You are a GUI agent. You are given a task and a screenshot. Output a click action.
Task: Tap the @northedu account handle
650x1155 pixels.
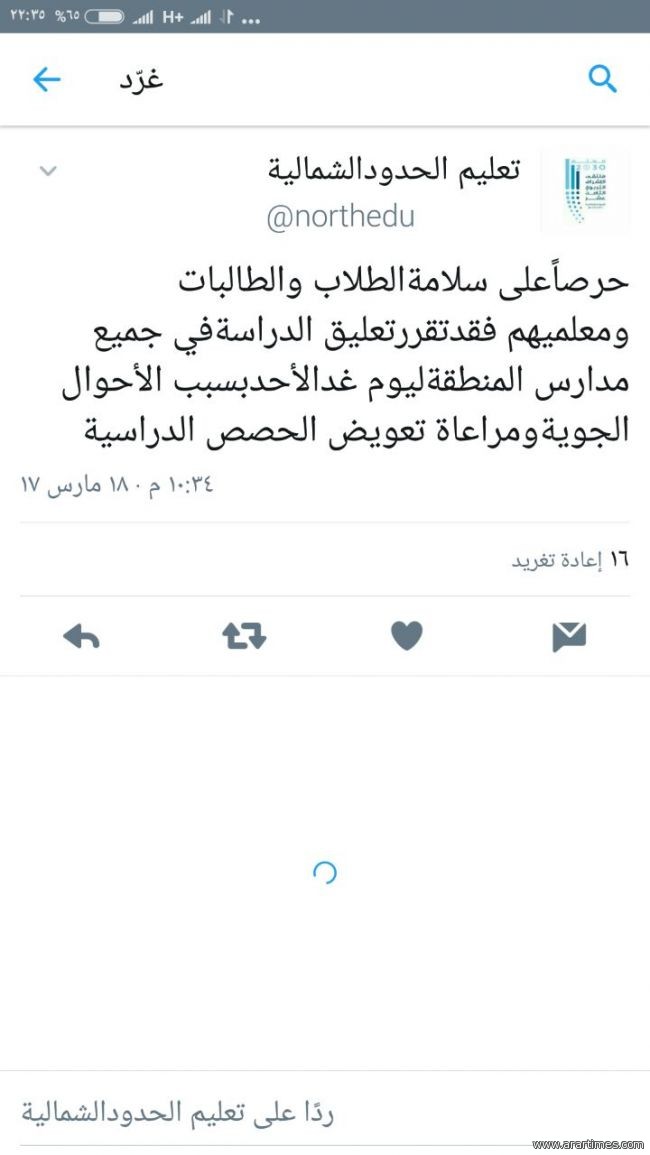click(340, 217)
